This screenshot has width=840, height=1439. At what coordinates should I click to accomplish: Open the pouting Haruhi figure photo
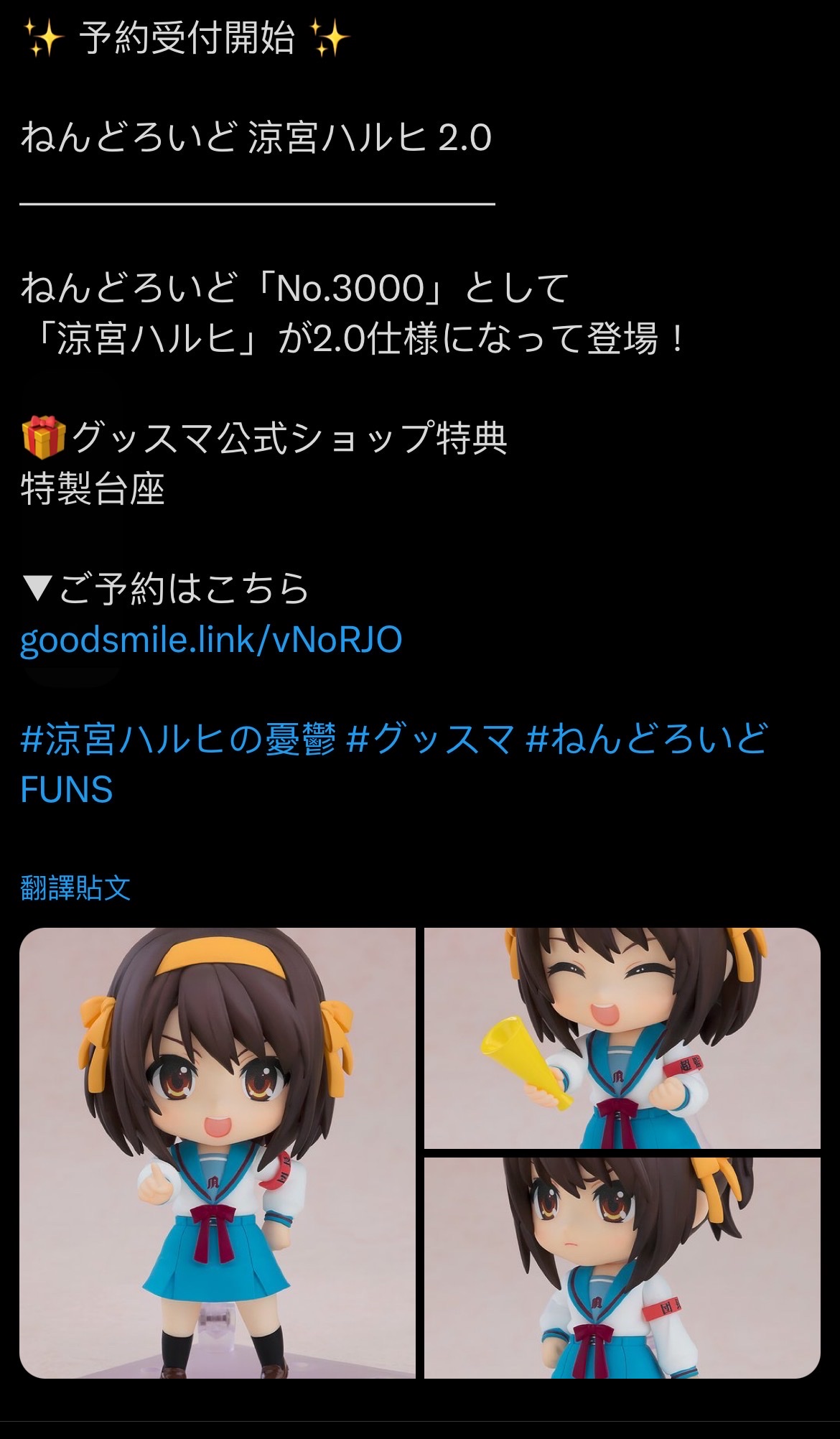click(x=622, y=1267)
